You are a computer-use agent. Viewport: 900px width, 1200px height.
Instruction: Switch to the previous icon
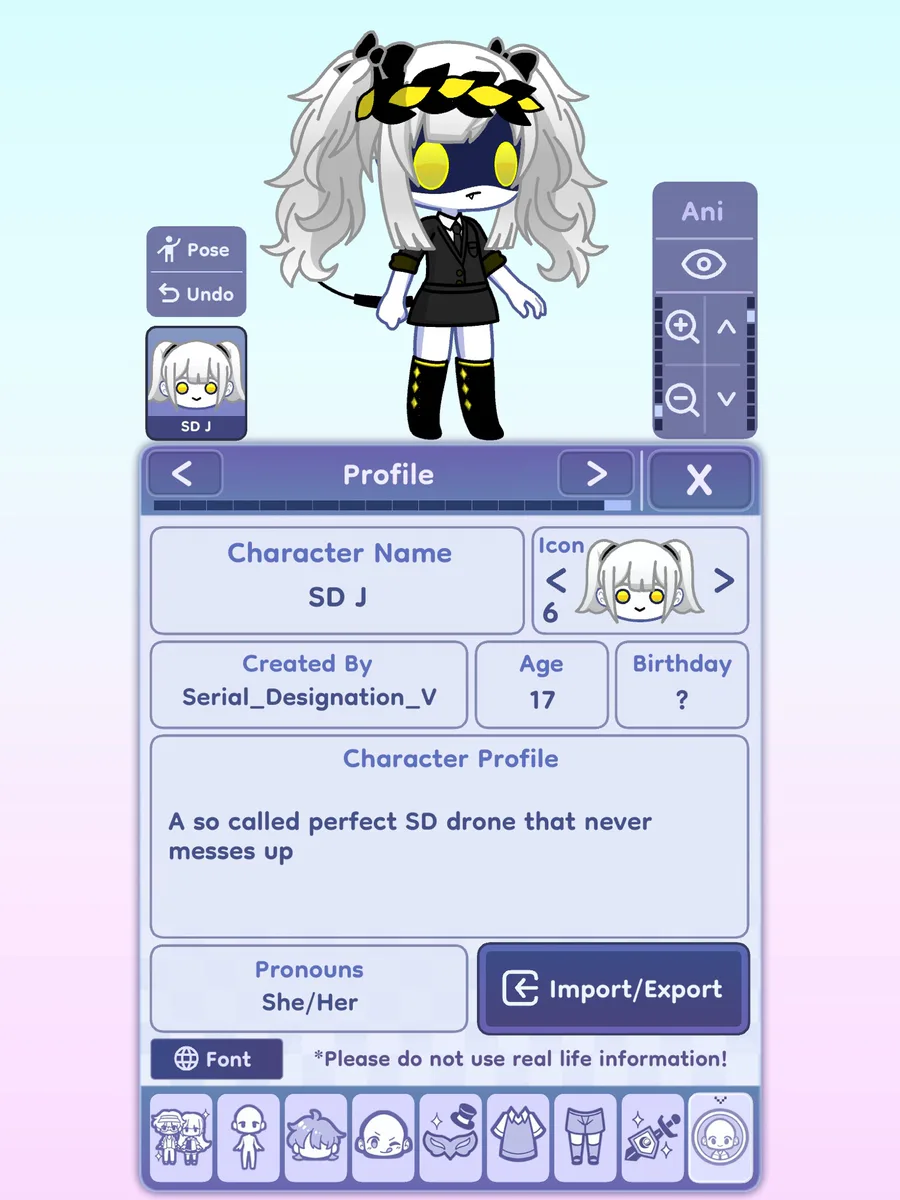coord(556,581)
